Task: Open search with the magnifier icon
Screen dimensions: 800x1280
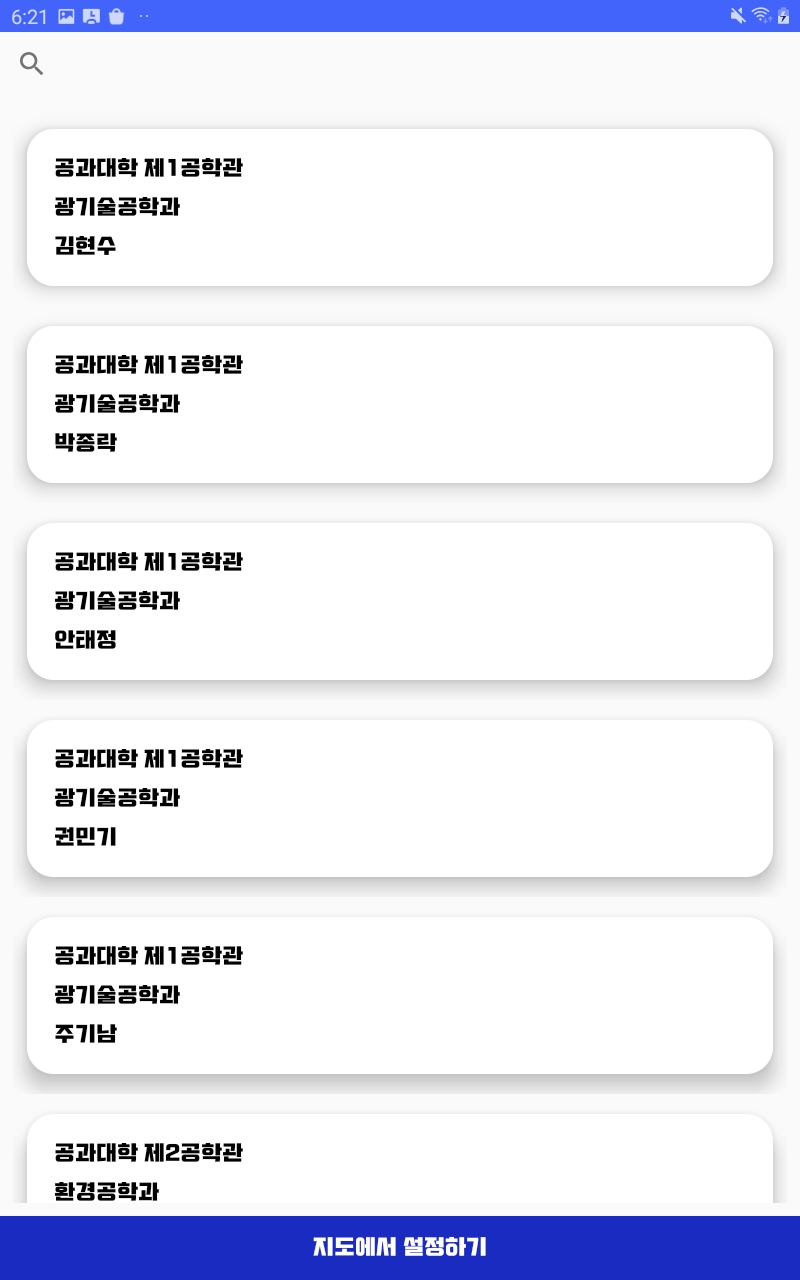Action: click(31, 63)
